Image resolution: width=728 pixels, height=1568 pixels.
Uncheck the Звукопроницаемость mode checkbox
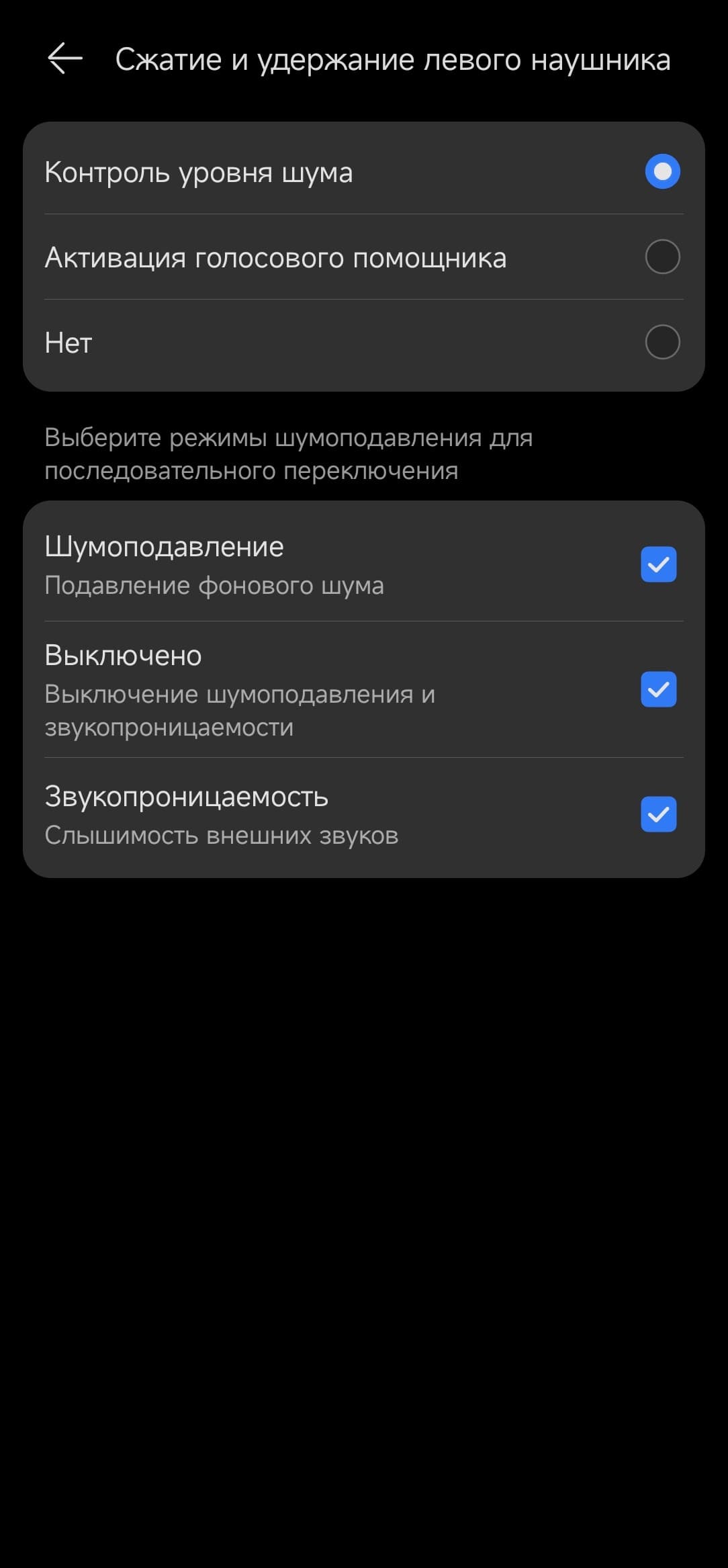[658, 815]
